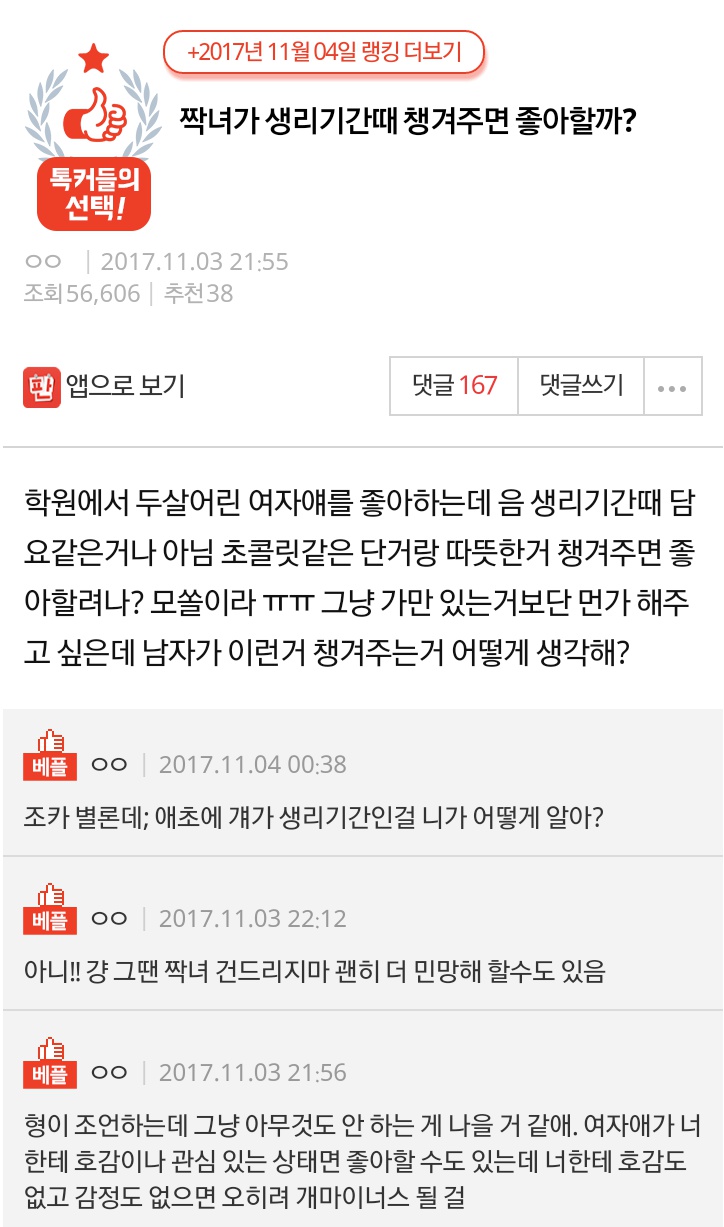Open the three-dot more options menu
Image resolution: width=724 pixels, height=1227 pixels.
(x=672, y=387)
